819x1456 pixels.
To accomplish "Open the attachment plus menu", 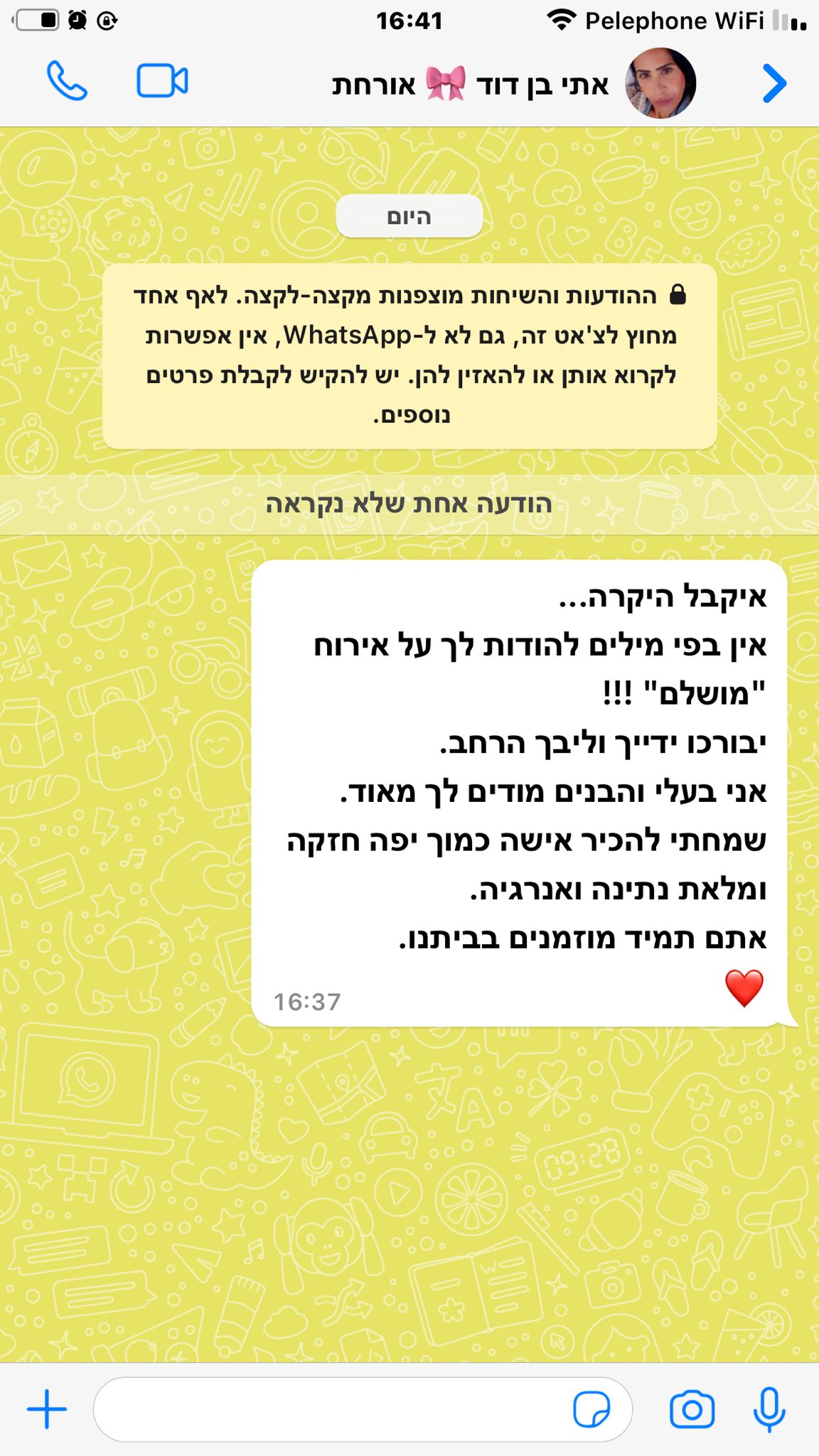I will pyautogui.click(x=47, y=1409).
